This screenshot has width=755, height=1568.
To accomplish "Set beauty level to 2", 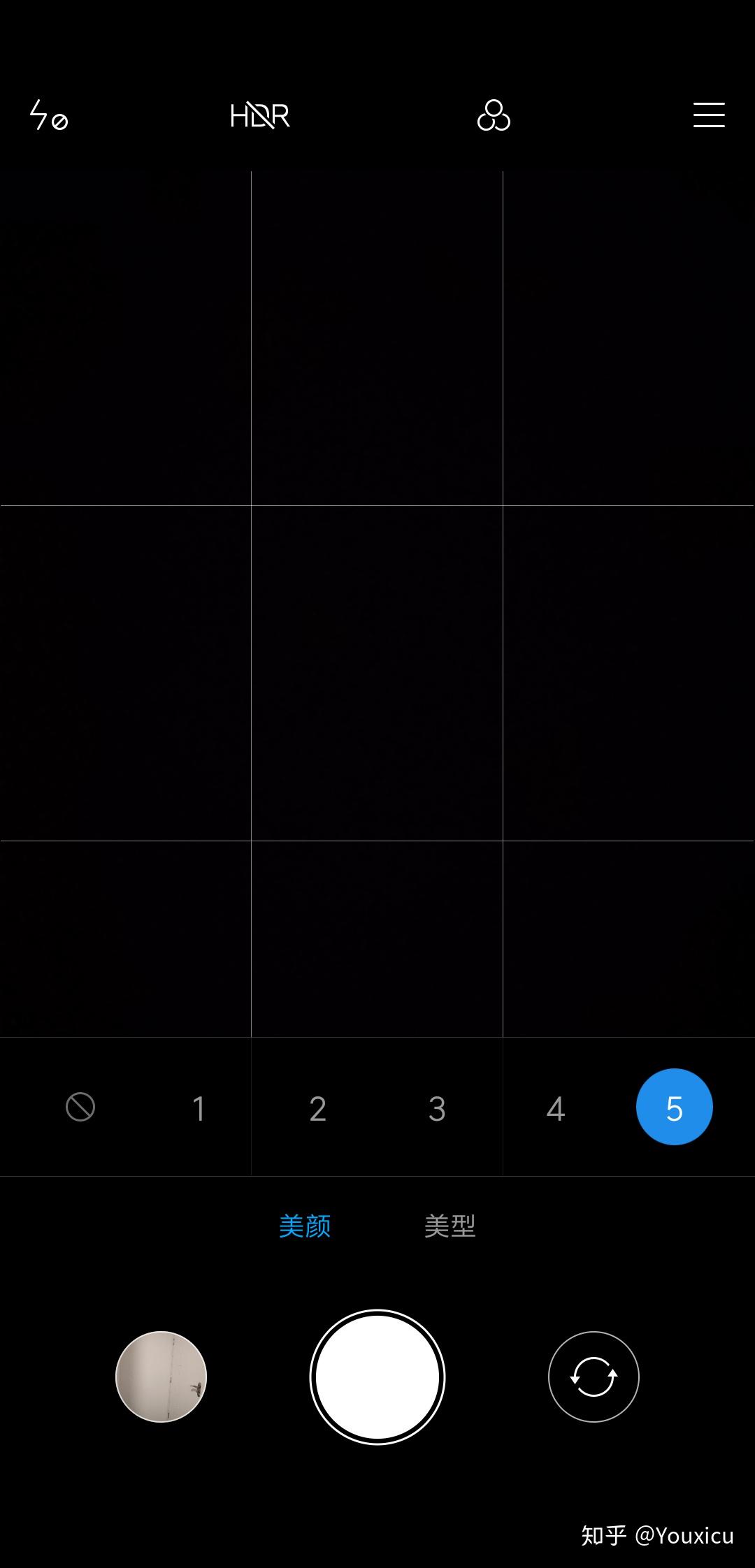I will tap(318, 1108).
